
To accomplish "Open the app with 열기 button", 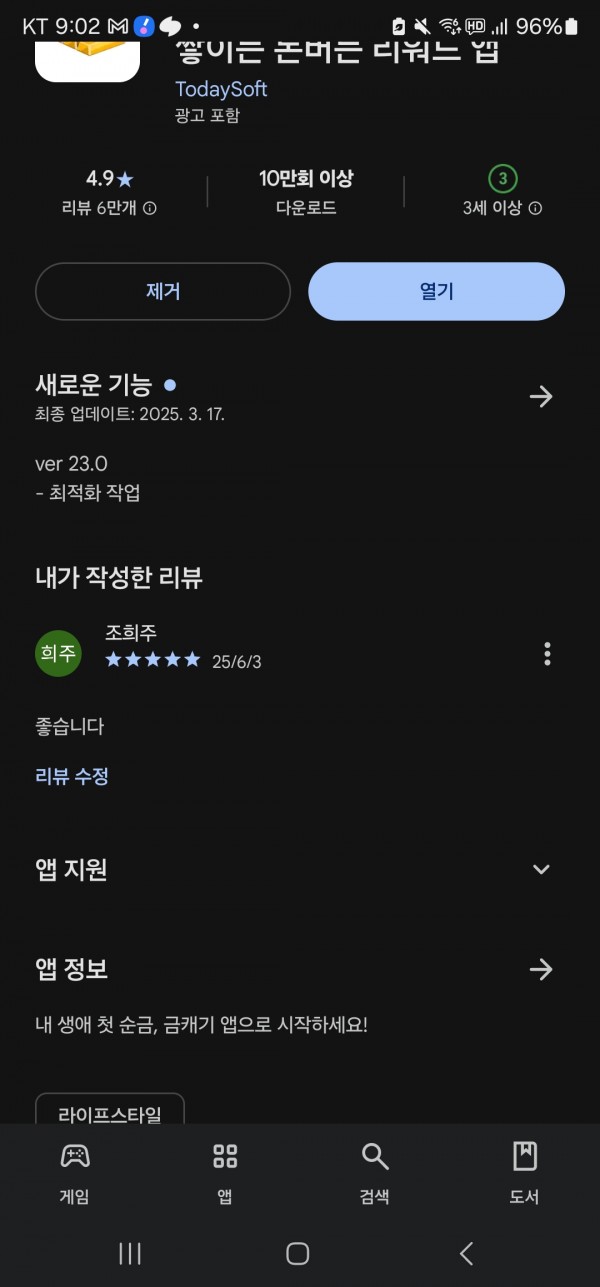I will [436, 291].
